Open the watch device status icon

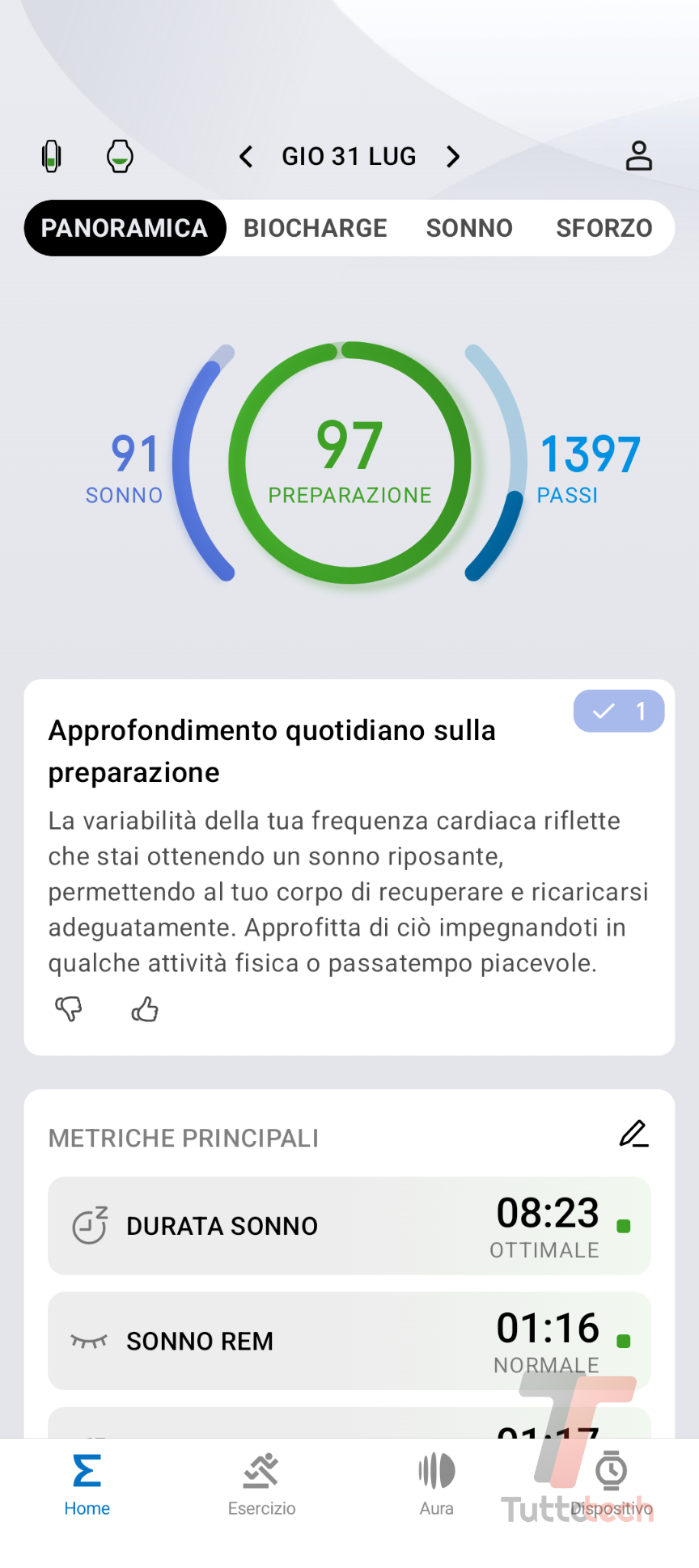[x=120, y=156]
